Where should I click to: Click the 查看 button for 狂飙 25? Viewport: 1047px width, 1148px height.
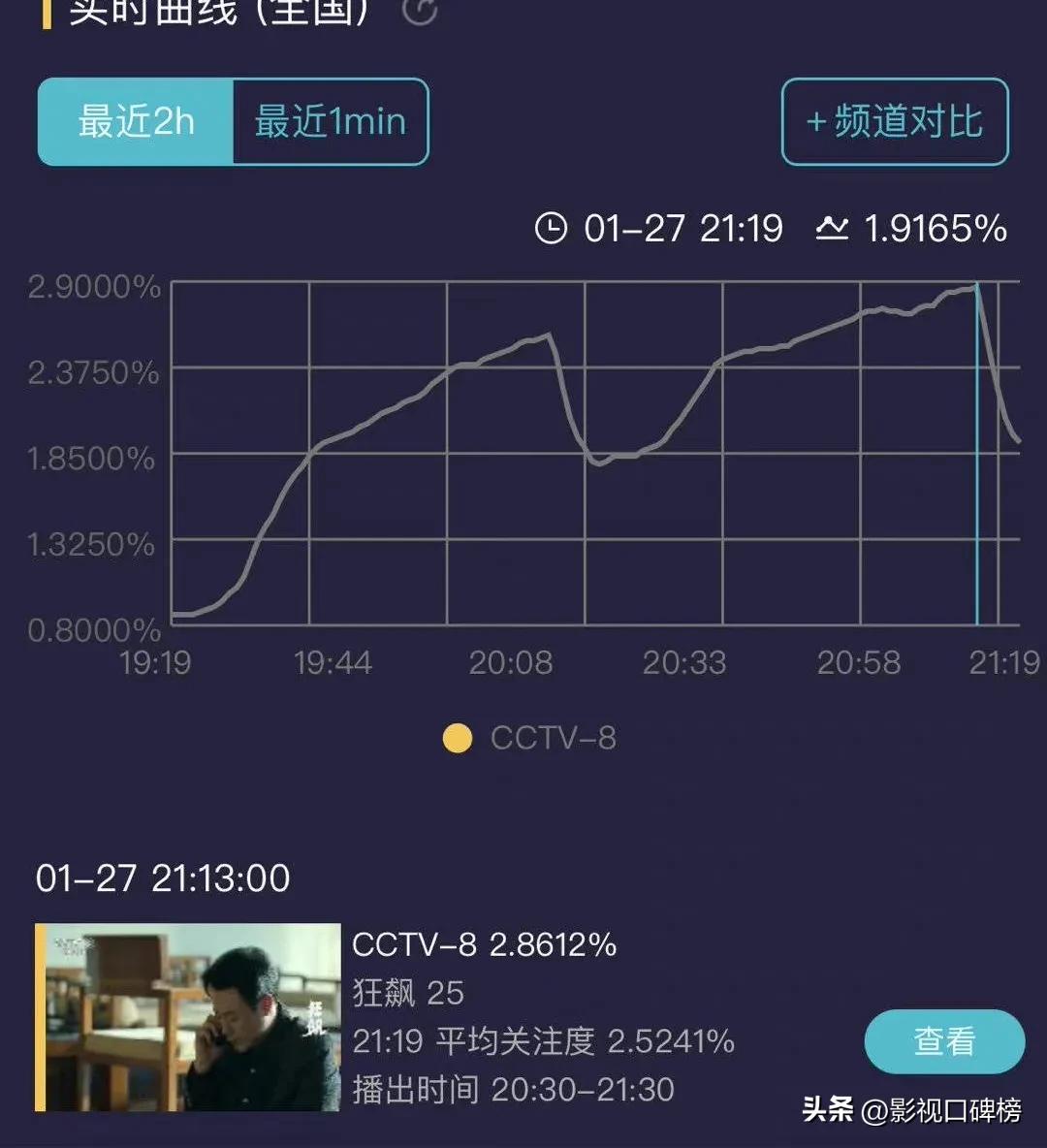click(x=944, y=1040)
